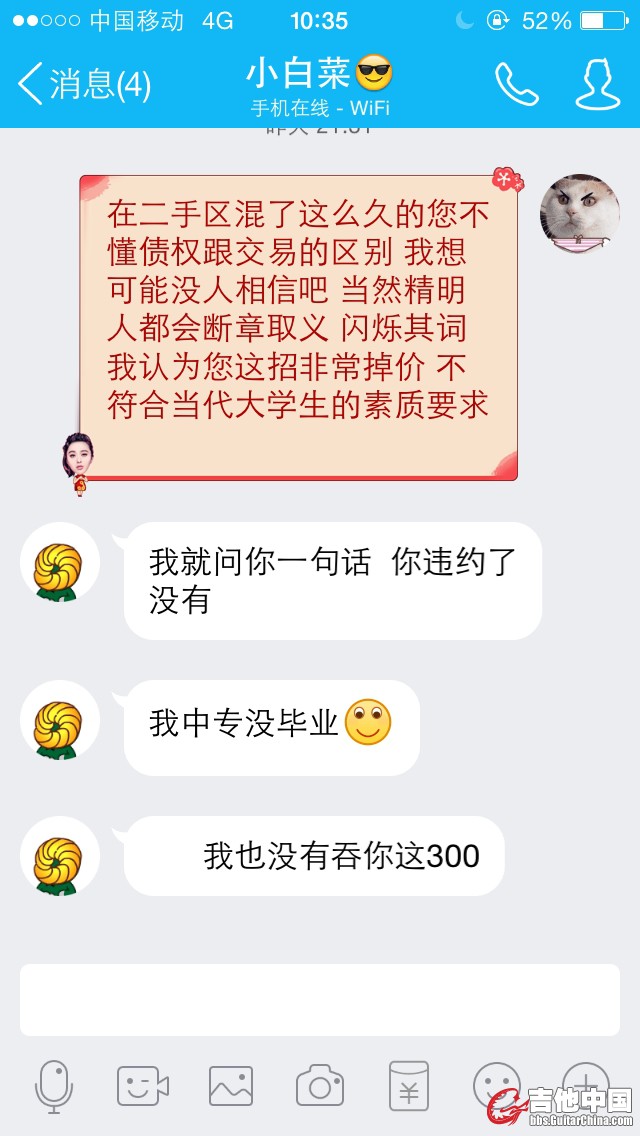Send a red packet

coord(409,1086)
